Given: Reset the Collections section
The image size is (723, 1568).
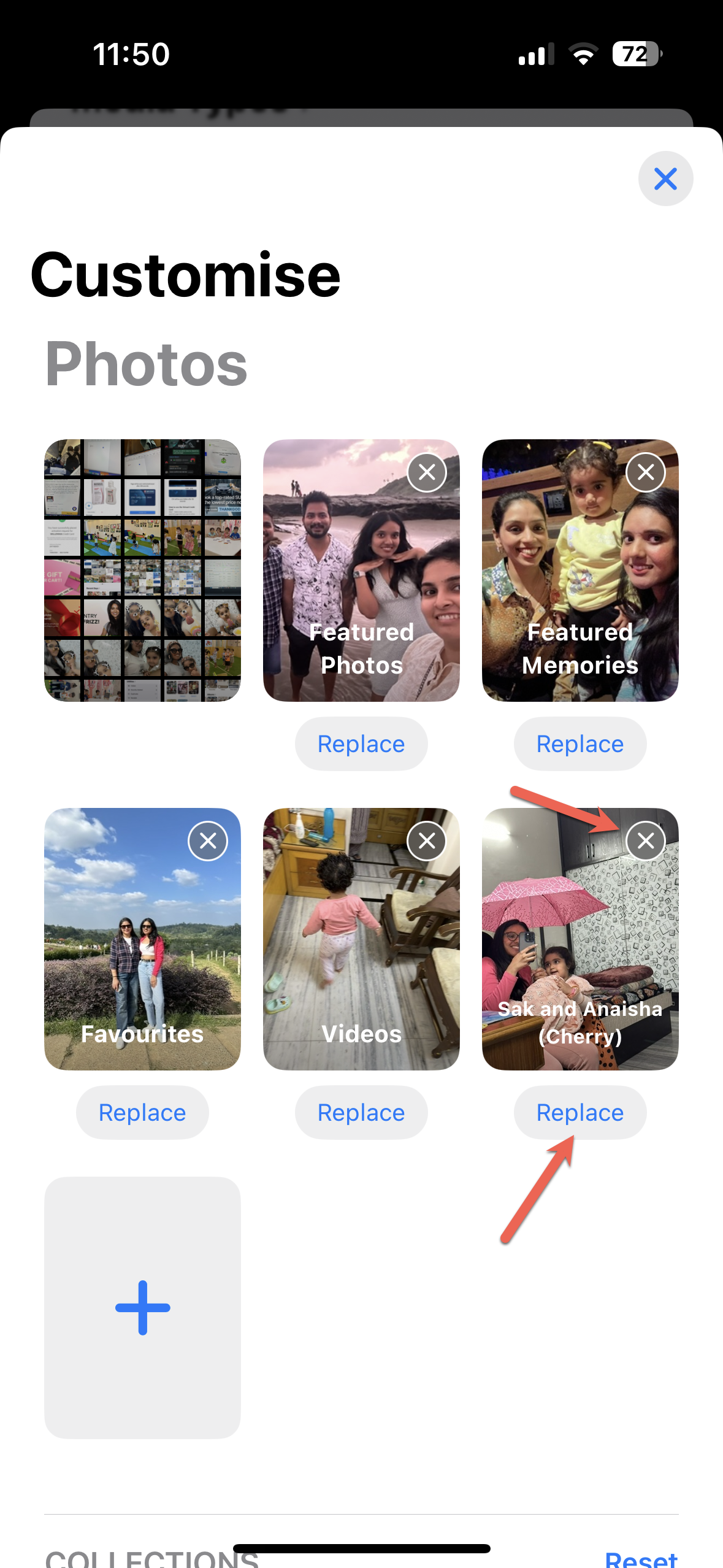Looking at the screenshot, I should coord(641,1558).
